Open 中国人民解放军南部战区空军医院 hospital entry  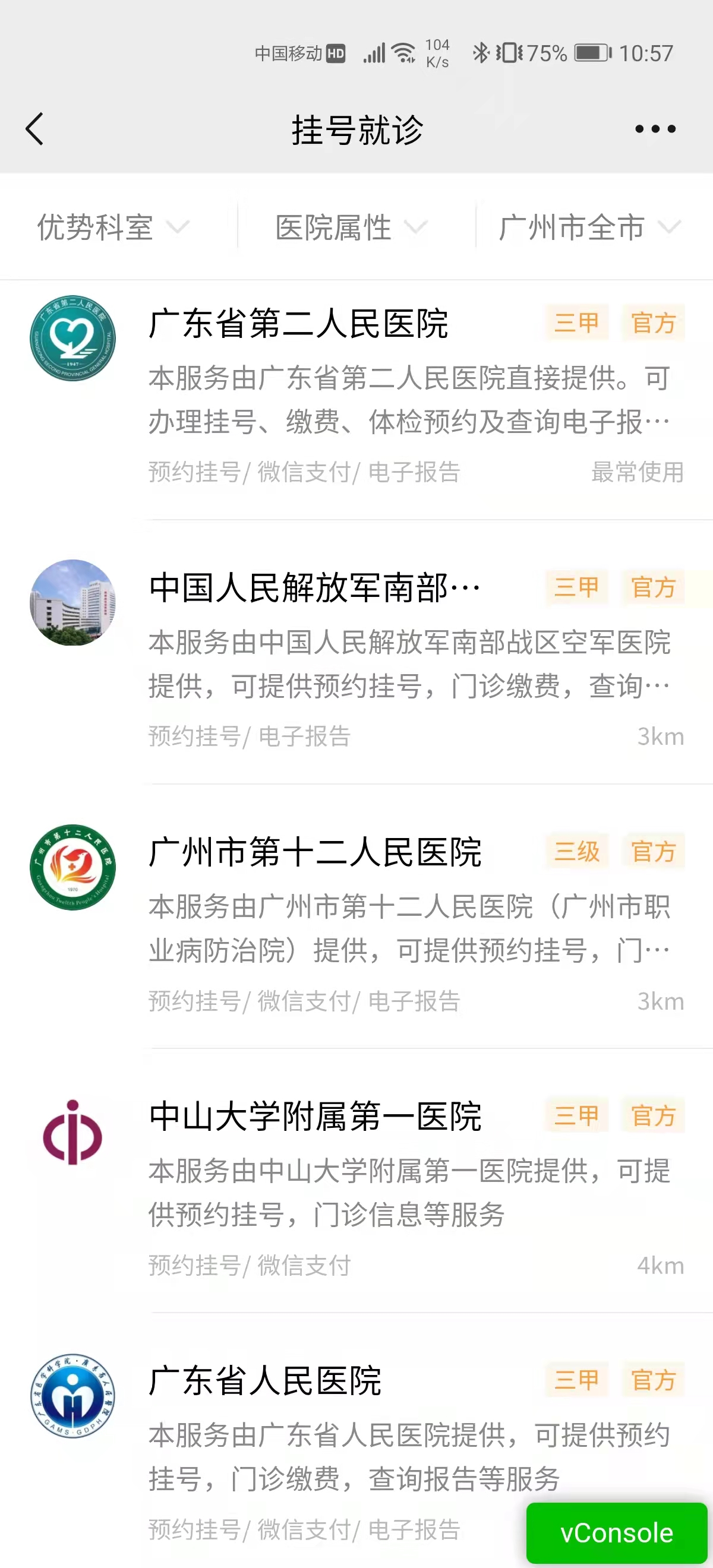point(314,588)
